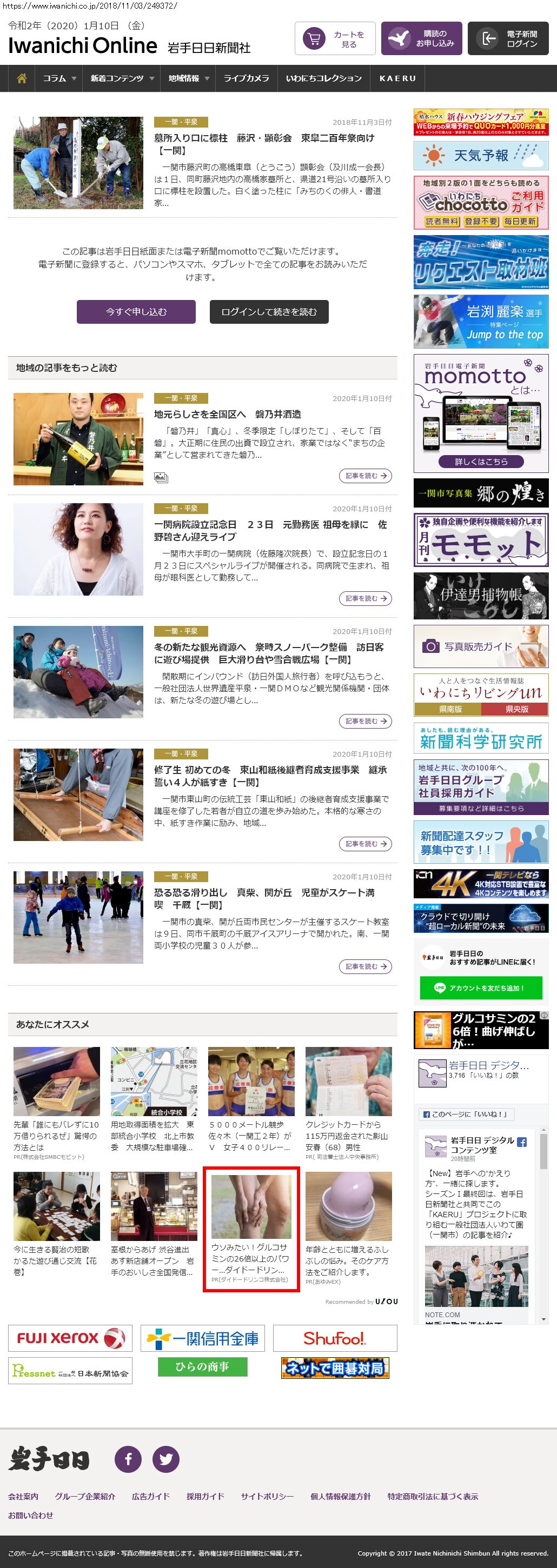Tap the カートを見る cart button
This screenshot has width=557, height=1568.
(x=335, y=39)
